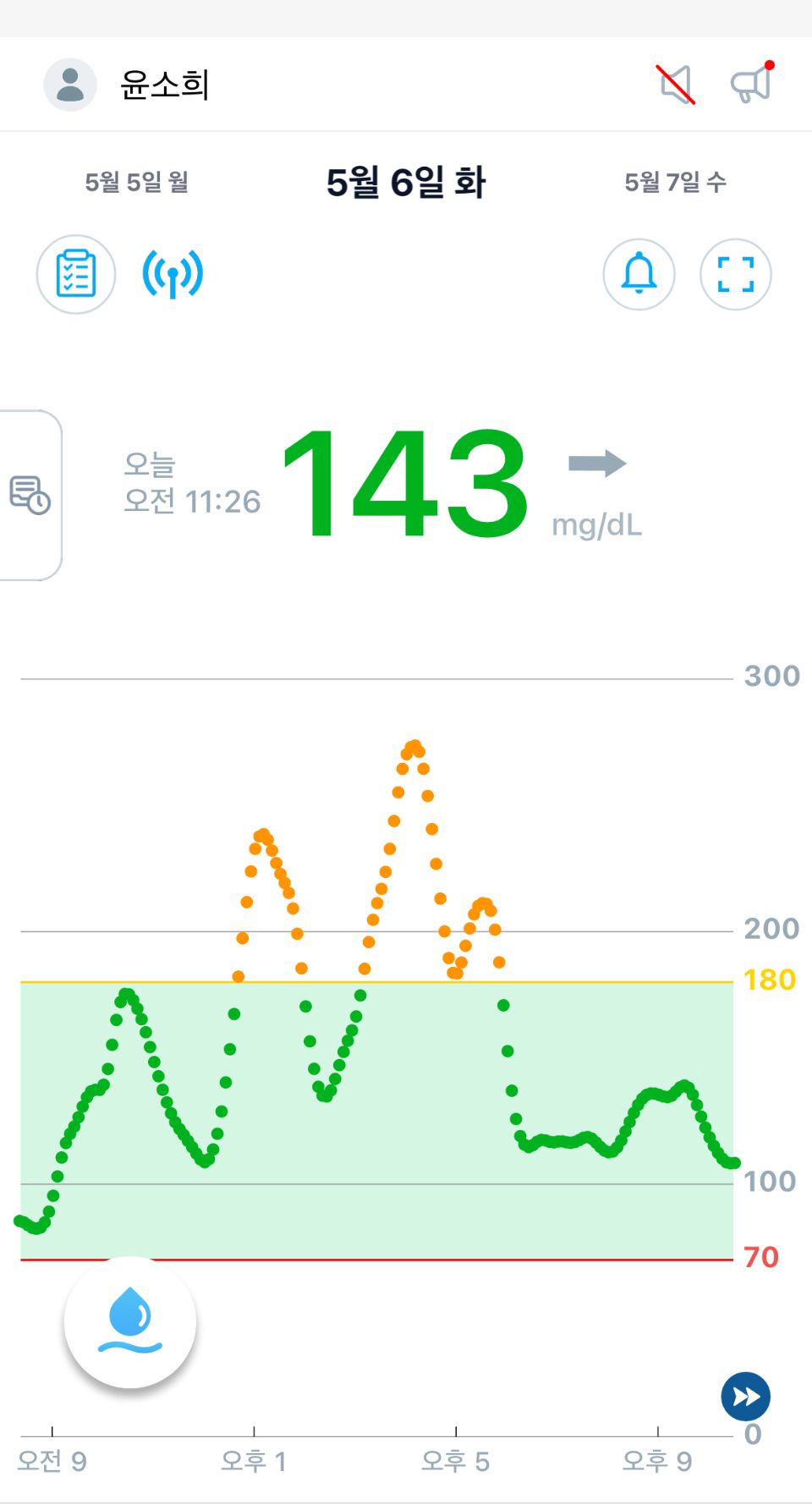The height and width of the screenshot is (1504, 812).
Task: Tap the sensor signal antenna icon
Action: tap(173, 274)
